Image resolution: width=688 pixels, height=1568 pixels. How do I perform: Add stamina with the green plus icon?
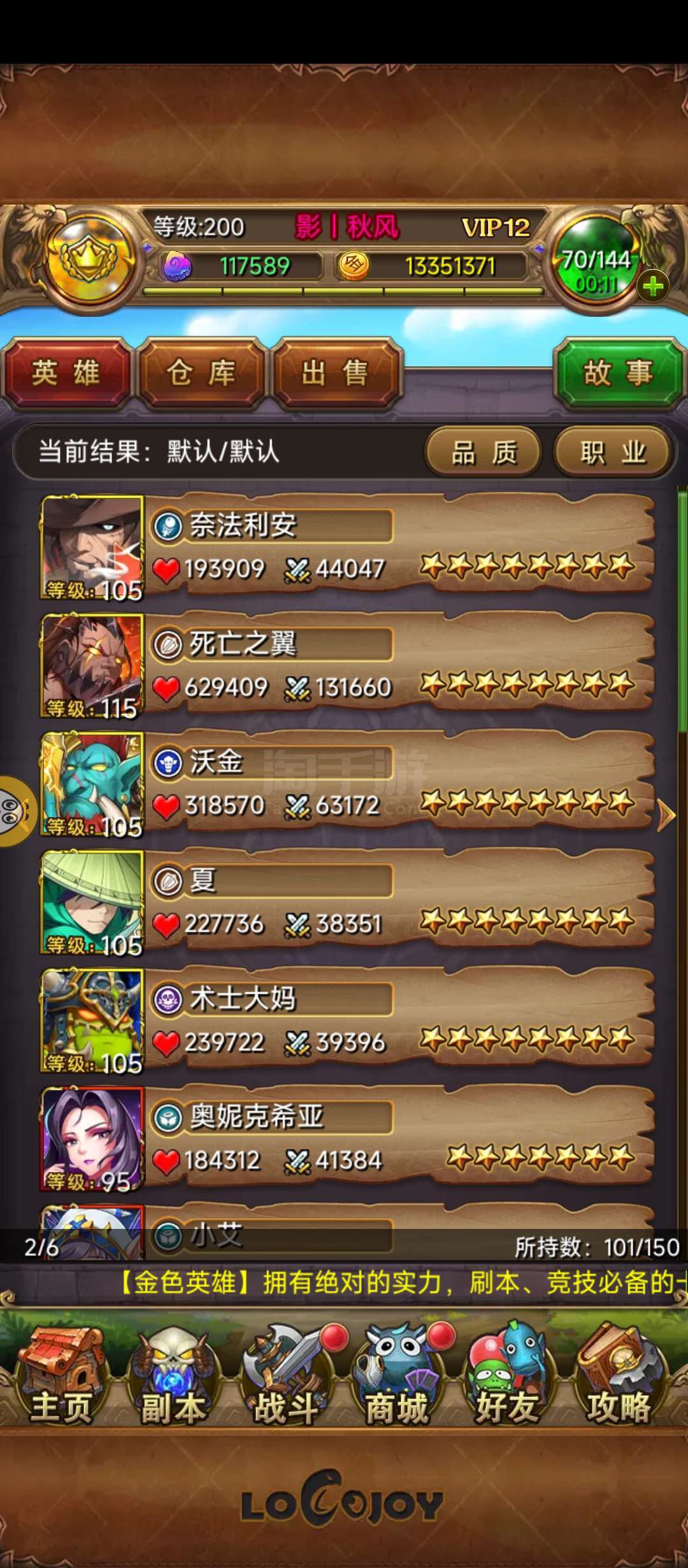coord(653,286)
